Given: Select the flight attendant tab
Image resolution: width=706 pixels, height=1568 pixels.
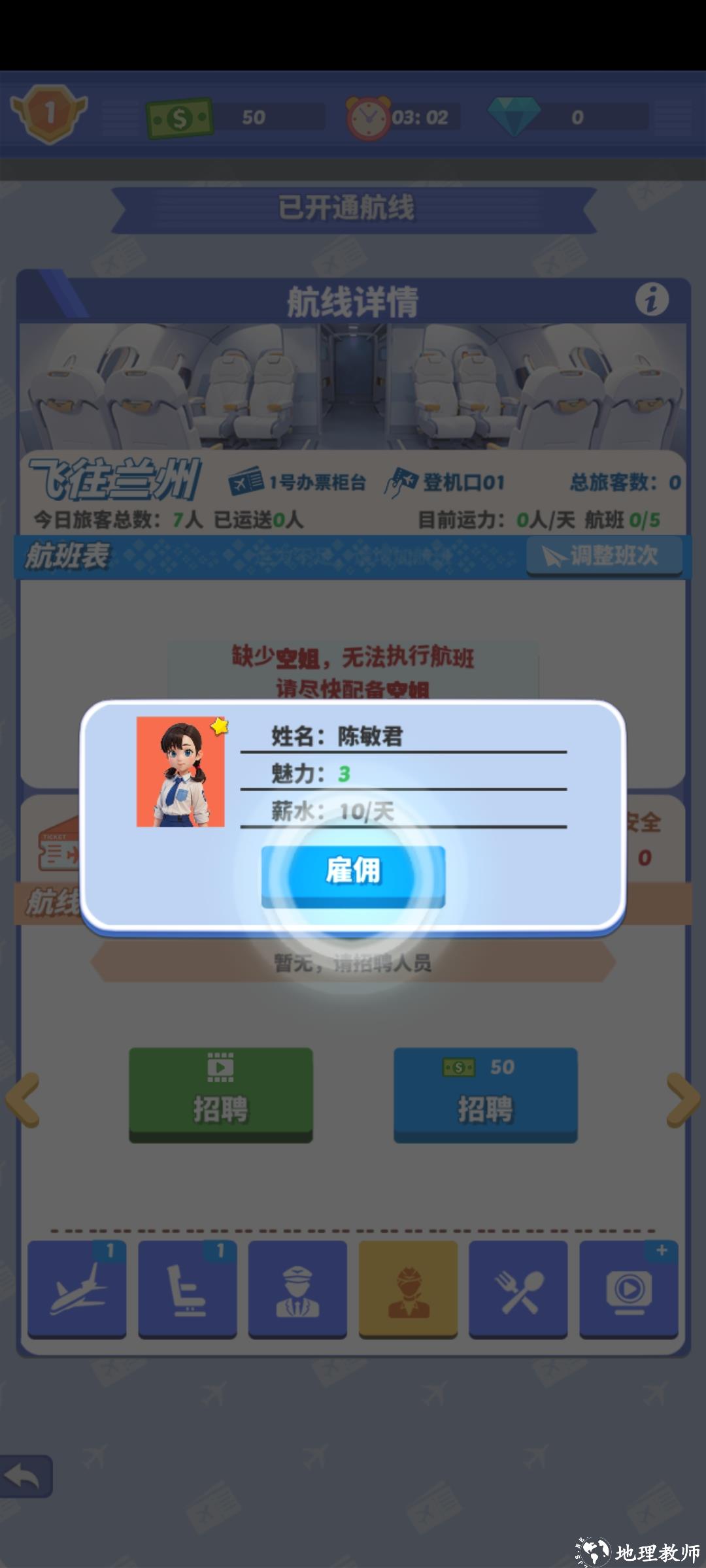Looking at the screenshot, I should pyautogui.click(x=408, y=1289).
